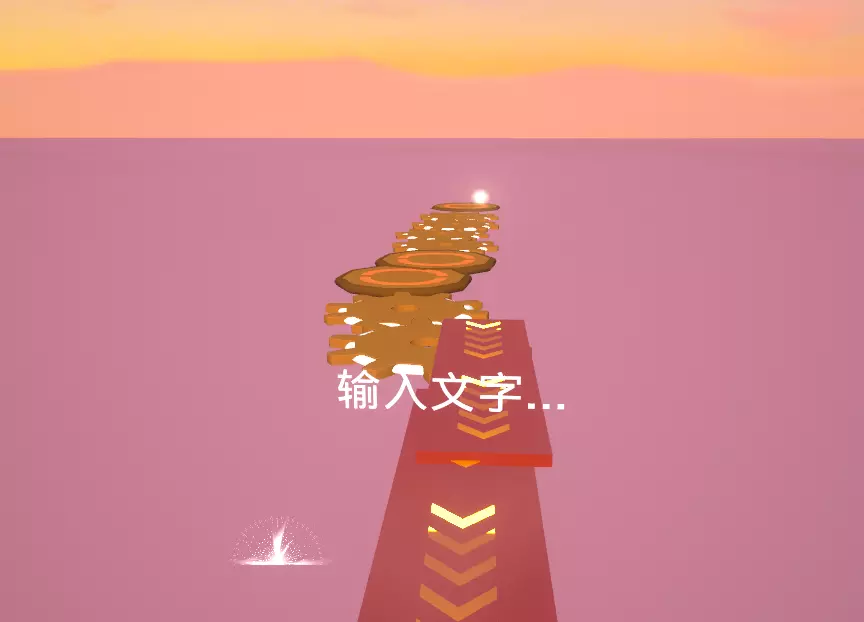Tap the 输入文字 text placeholder
864x622 pixels.
pyautogui.click(x=451, y=391)
